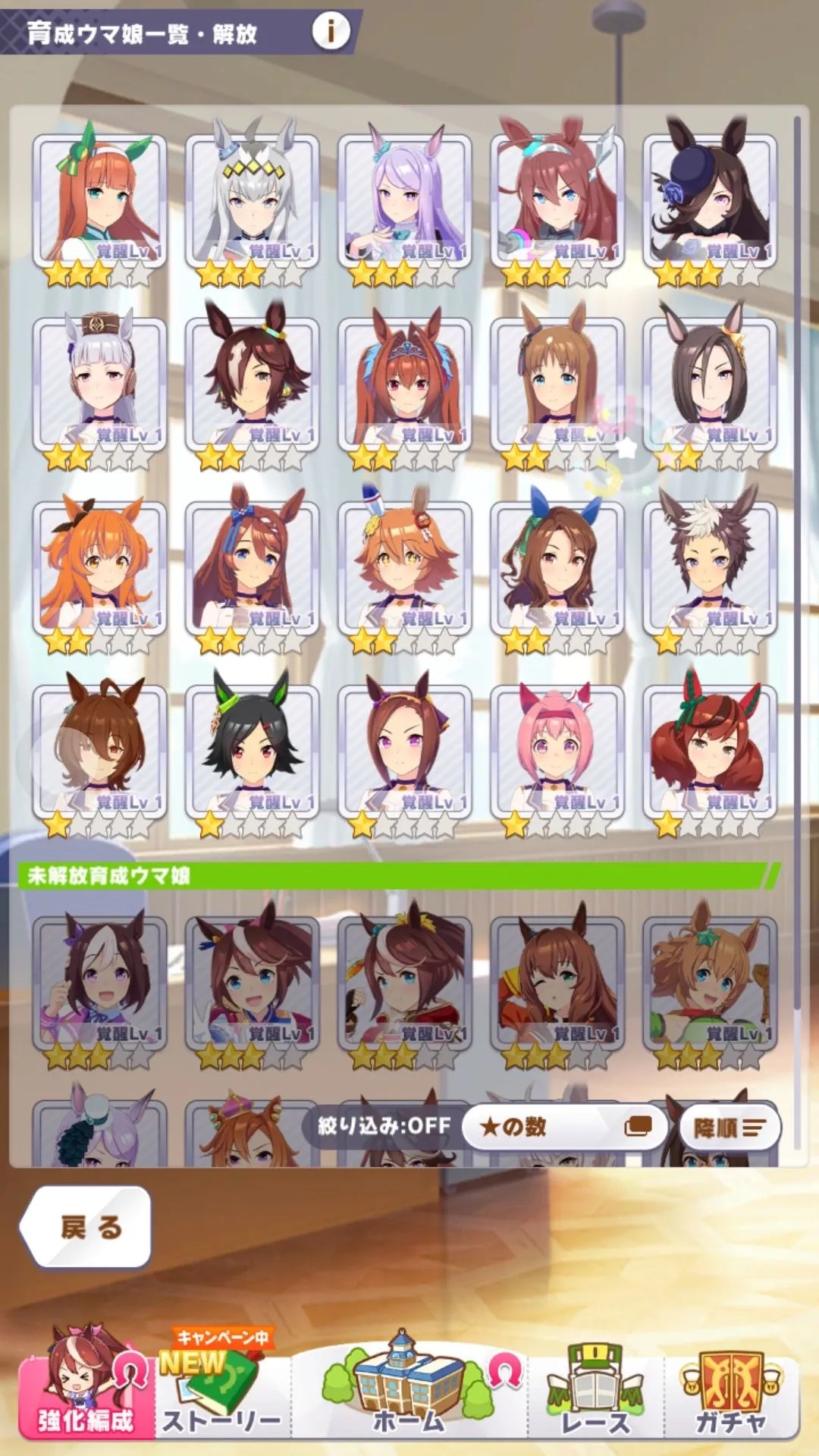Viewport: 819px width, 1456px height.
Task: Toggle the 降順 sort order
Action: [729, 1128]
